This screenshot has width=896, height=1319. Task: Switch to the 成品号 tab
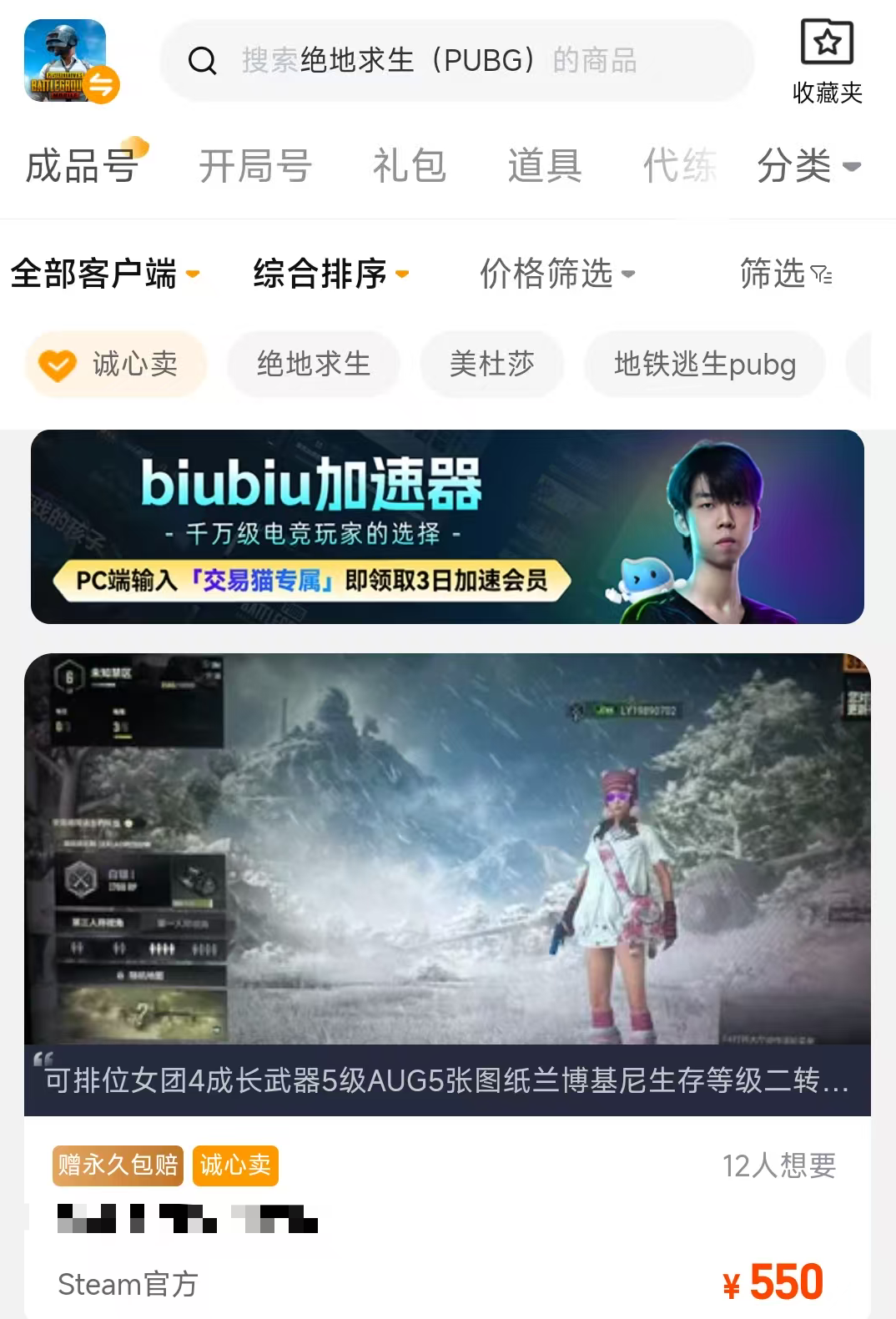pyautogui.click(x=83, y=165)
